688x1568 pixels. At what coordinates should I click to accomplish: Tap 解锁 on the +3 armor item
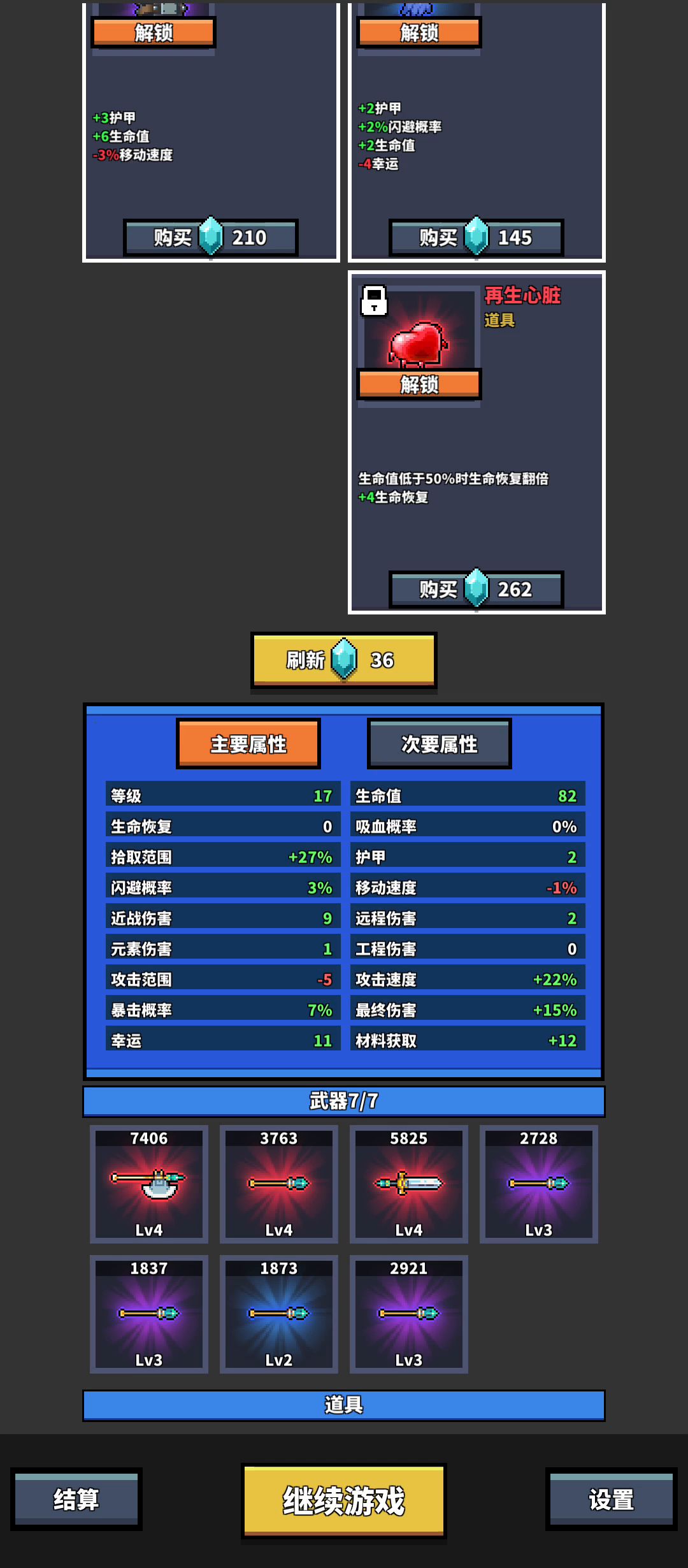[x=154, y=33]
